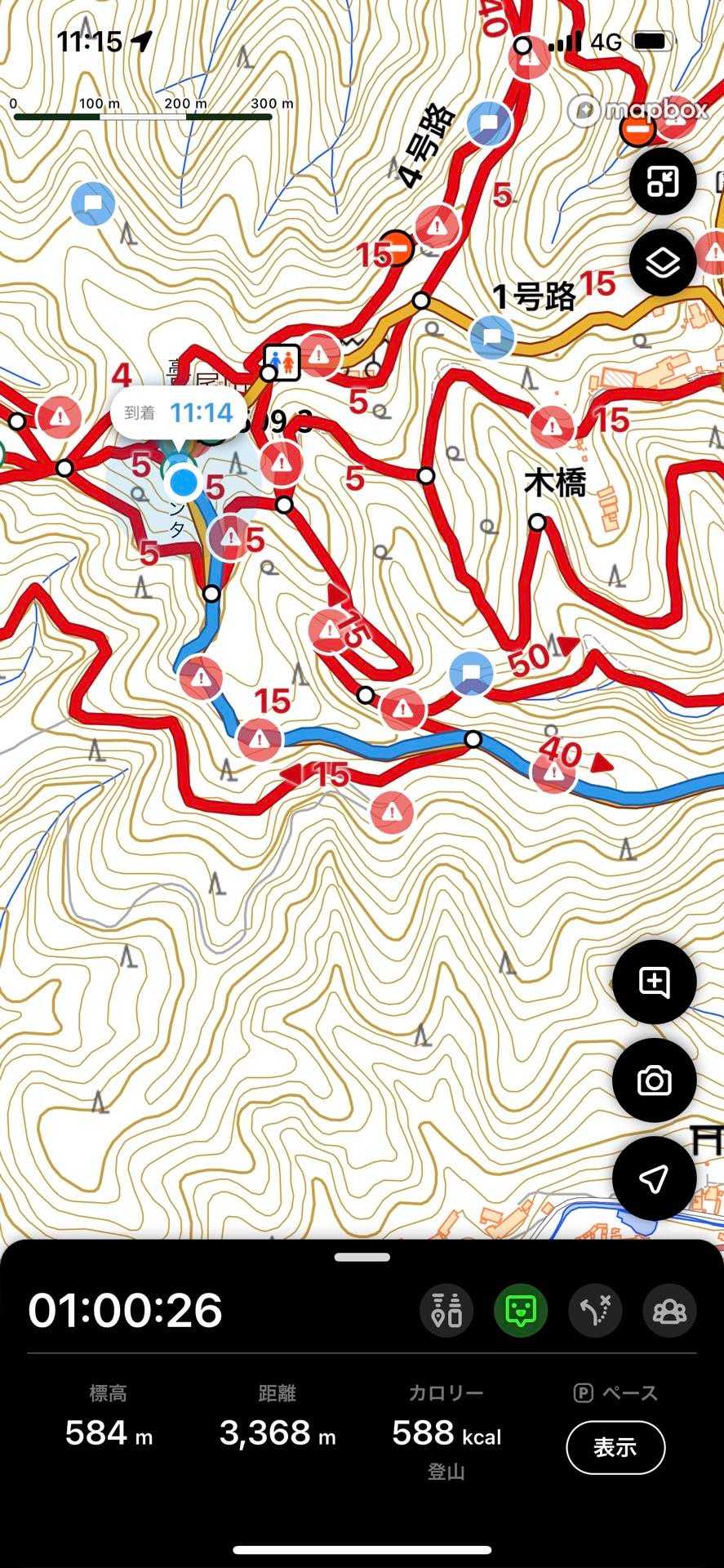
Task: Tap the orange no-entry marker below 4号路
Action: pos(398,247)
